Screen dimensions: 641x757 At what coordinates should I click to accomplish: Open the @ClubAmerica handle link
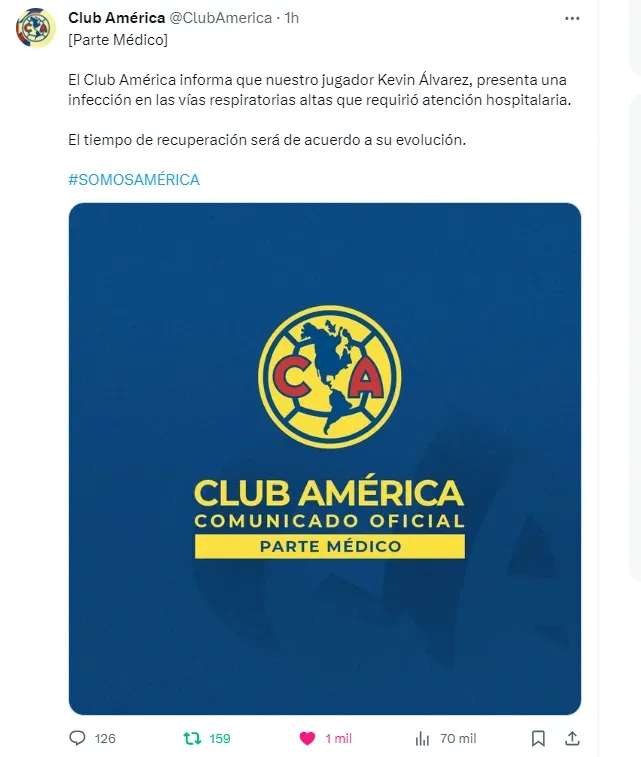coord(226,18)
